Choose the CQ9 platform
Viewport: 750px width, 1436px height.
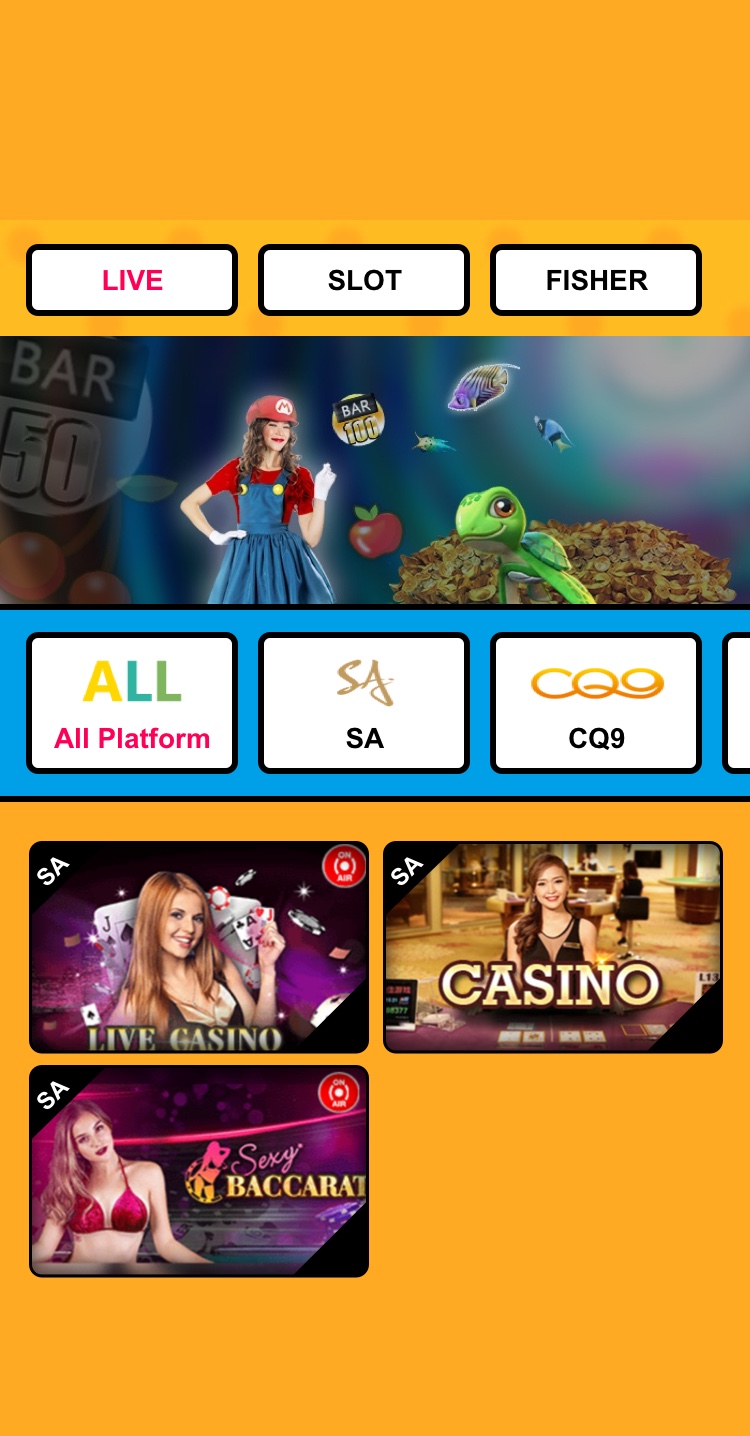[596, 703]
